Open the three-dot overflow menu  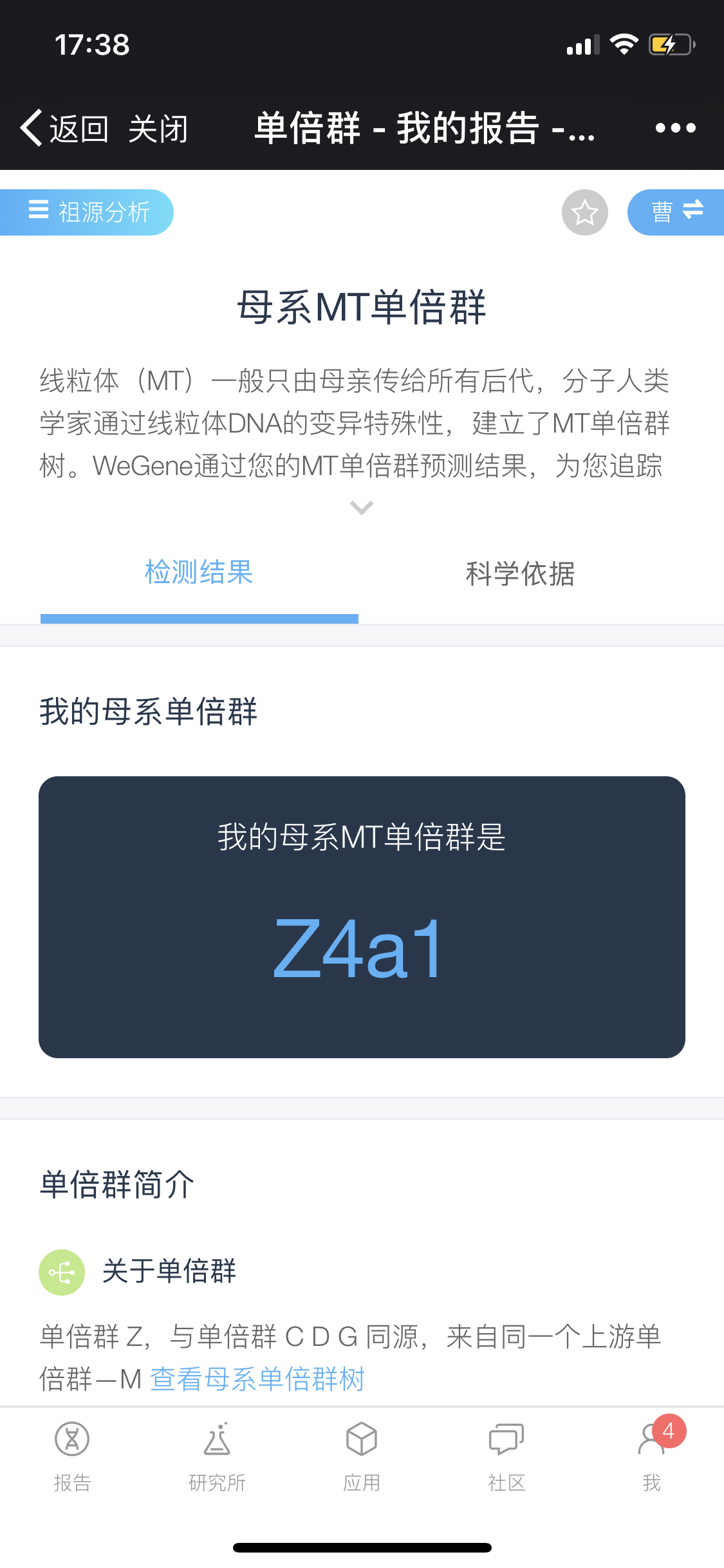[x=675, y=128]
